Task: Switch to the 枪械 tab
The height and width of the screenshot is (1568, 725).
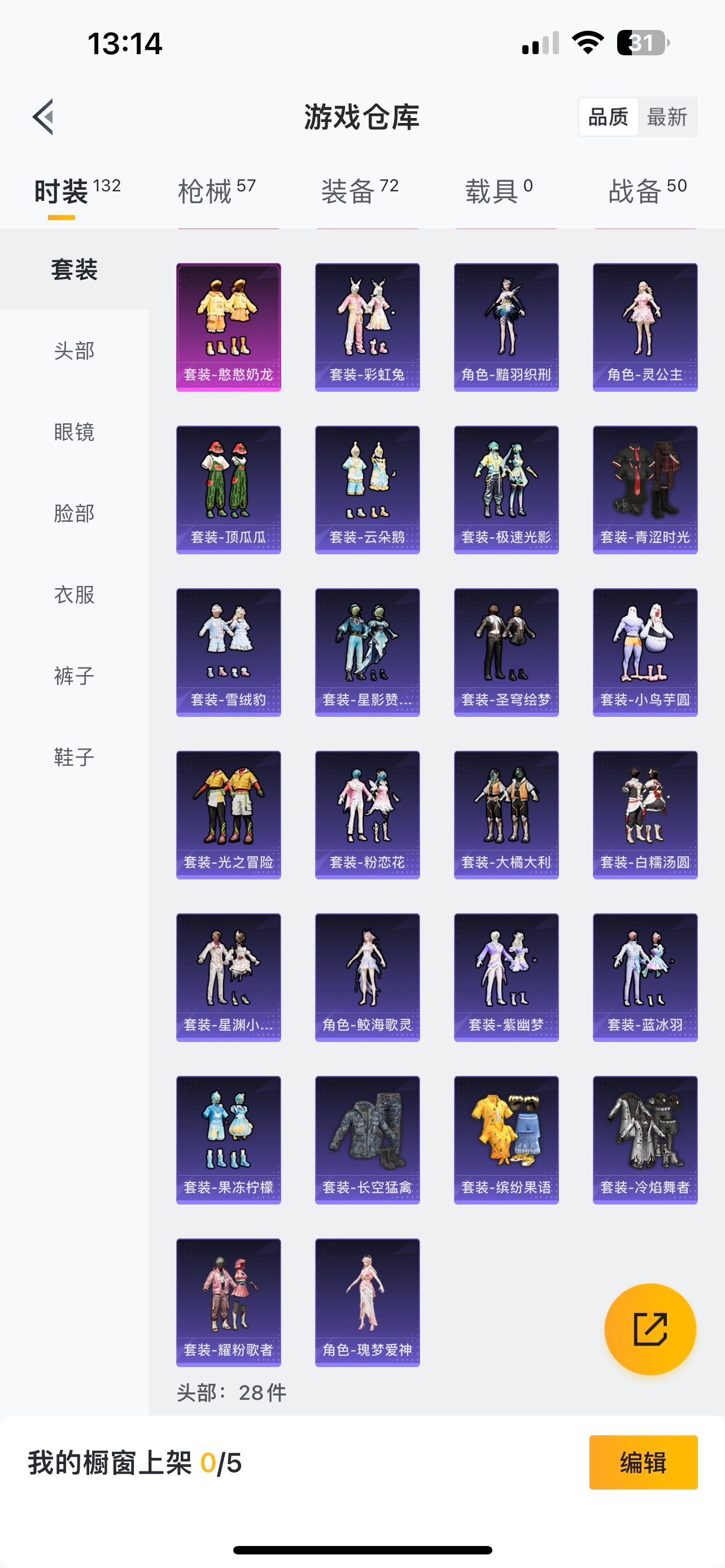Action: (x=216, y=192)
